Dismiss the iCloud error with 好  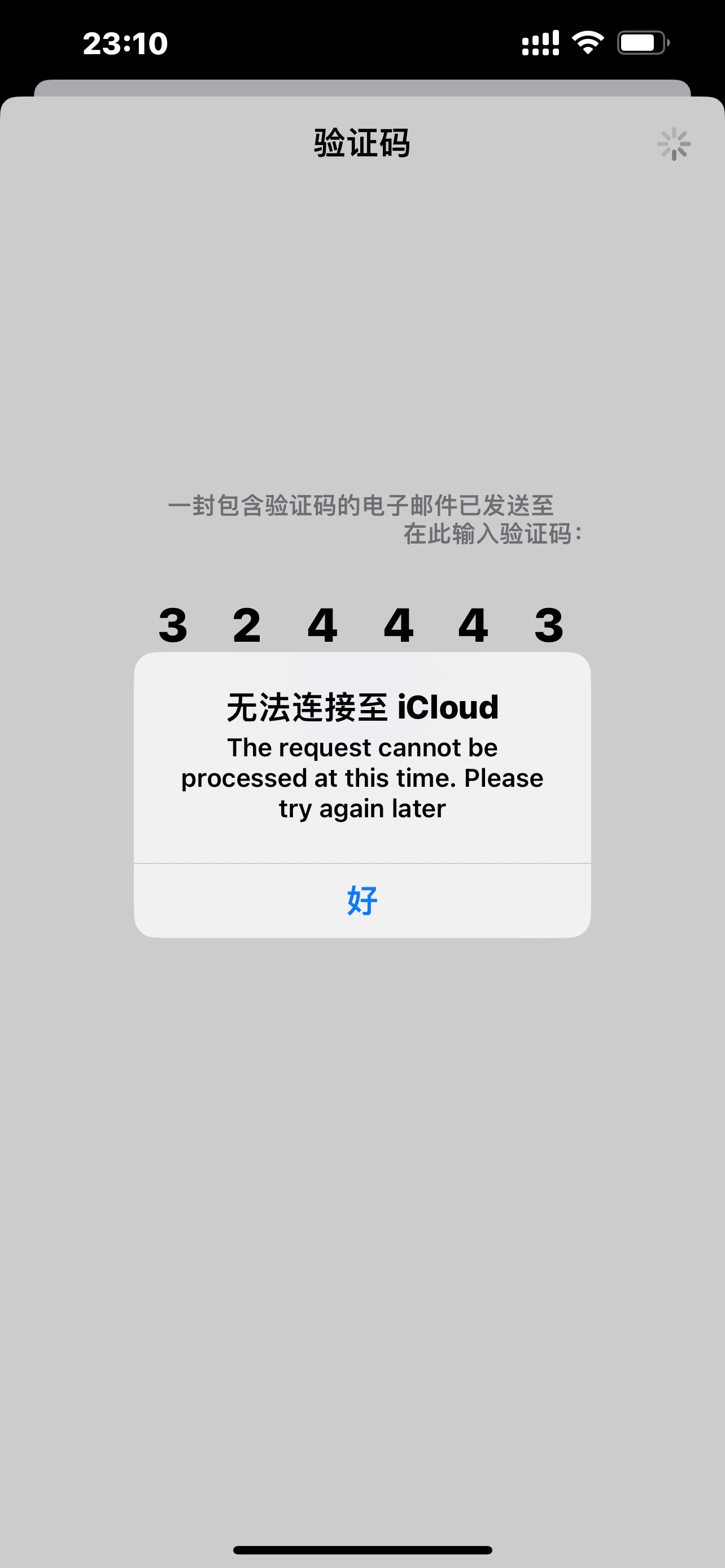point(362,901)
